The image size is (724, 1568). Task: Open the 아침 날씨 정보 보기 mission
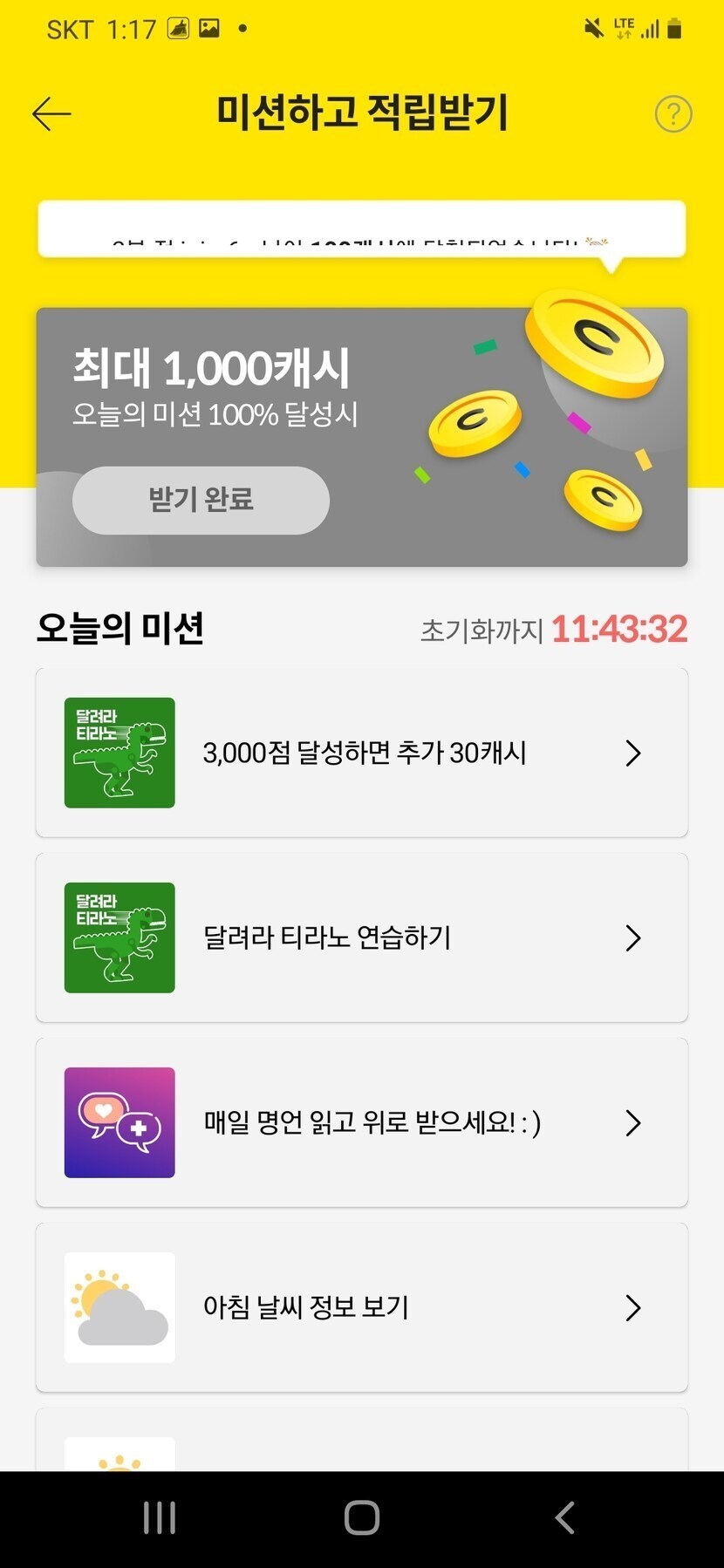[x=362, y=1307]
